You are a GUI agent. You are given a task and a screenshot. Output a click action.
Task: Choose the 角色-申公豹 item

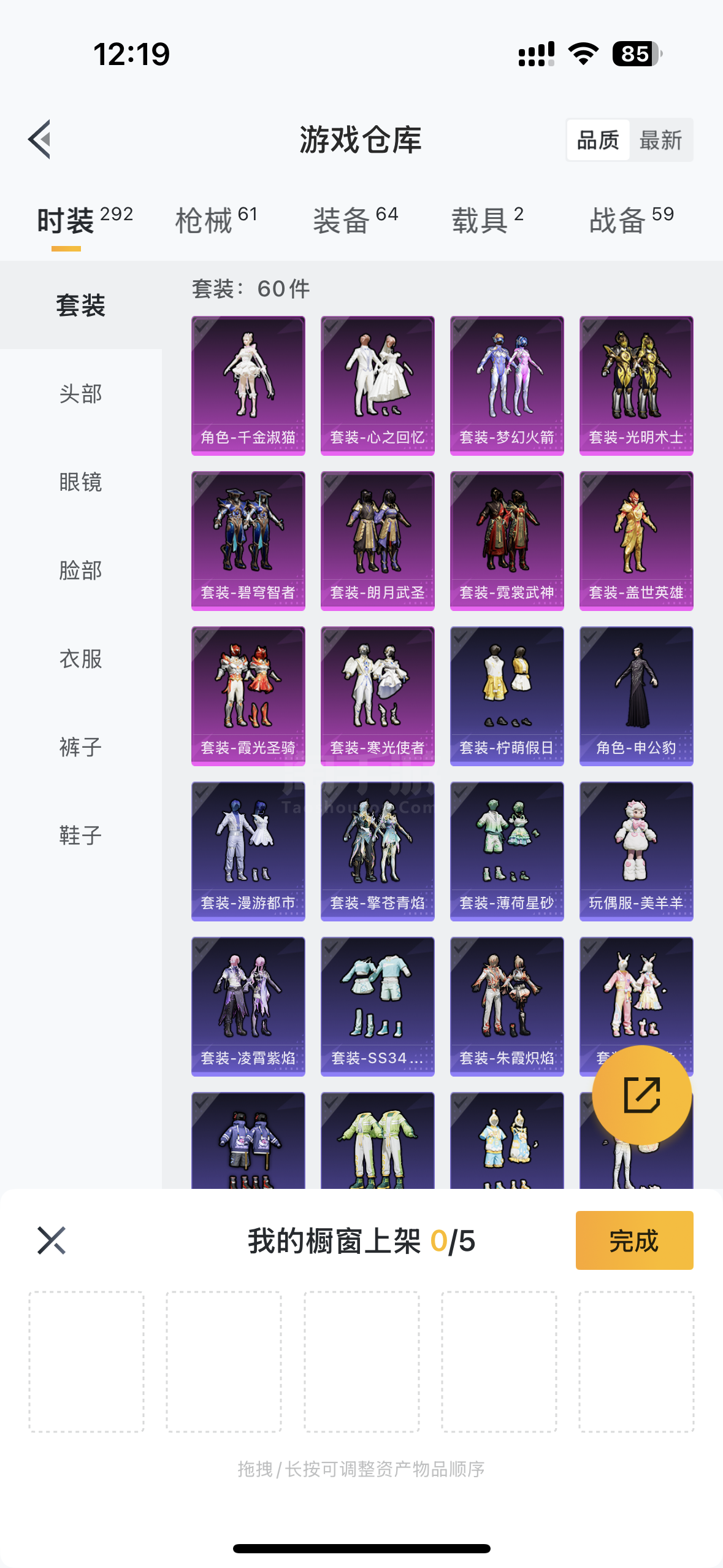click(x=637, y=696)
